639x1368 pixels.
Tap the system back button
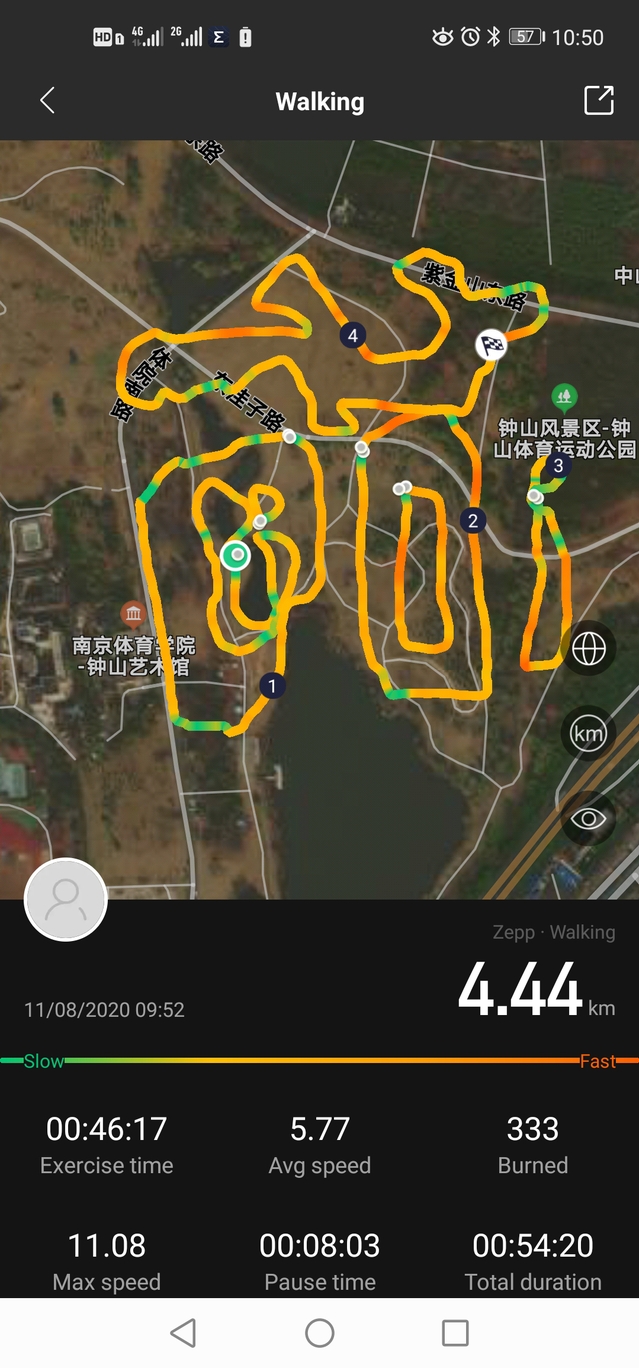click(183, 1332)
